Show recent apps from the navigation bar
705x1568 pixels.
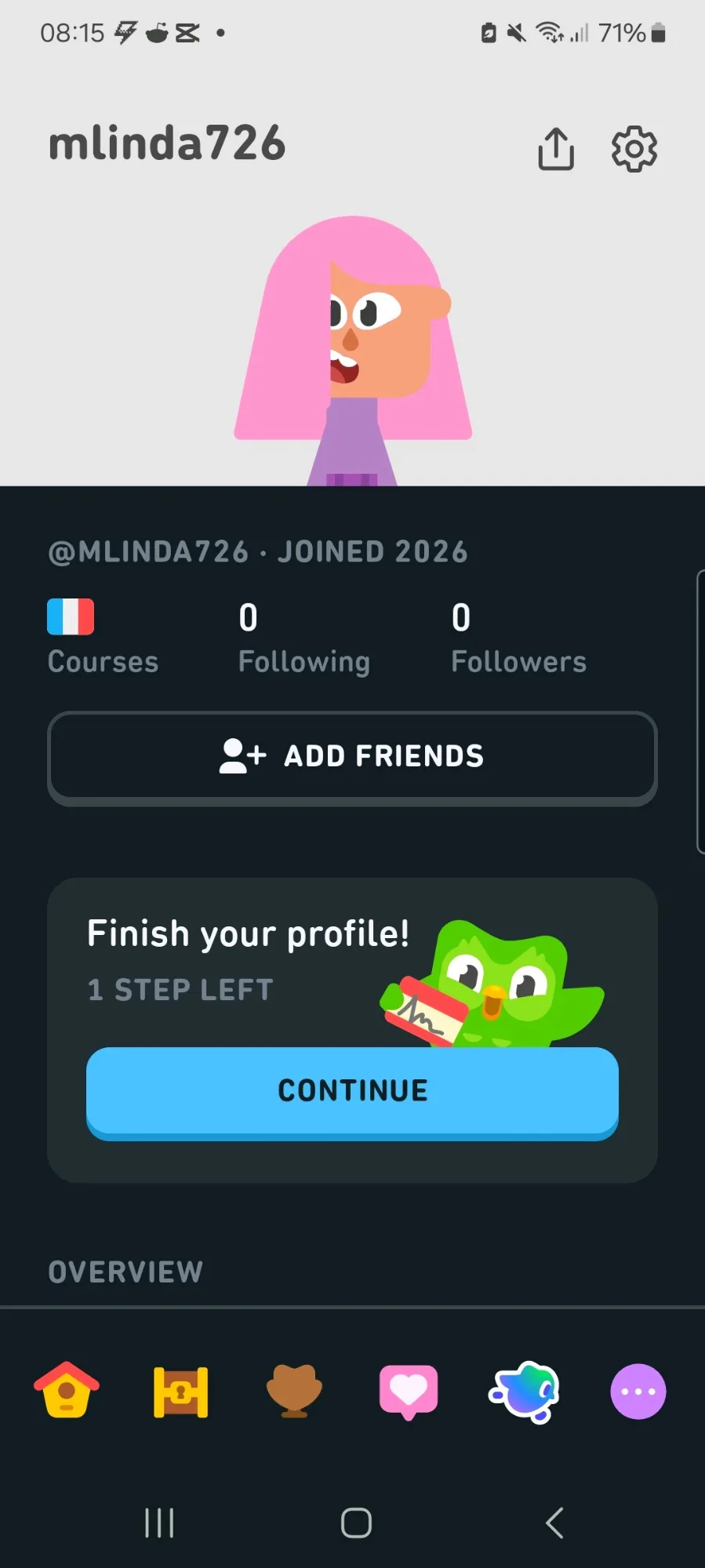(159, 1523)
